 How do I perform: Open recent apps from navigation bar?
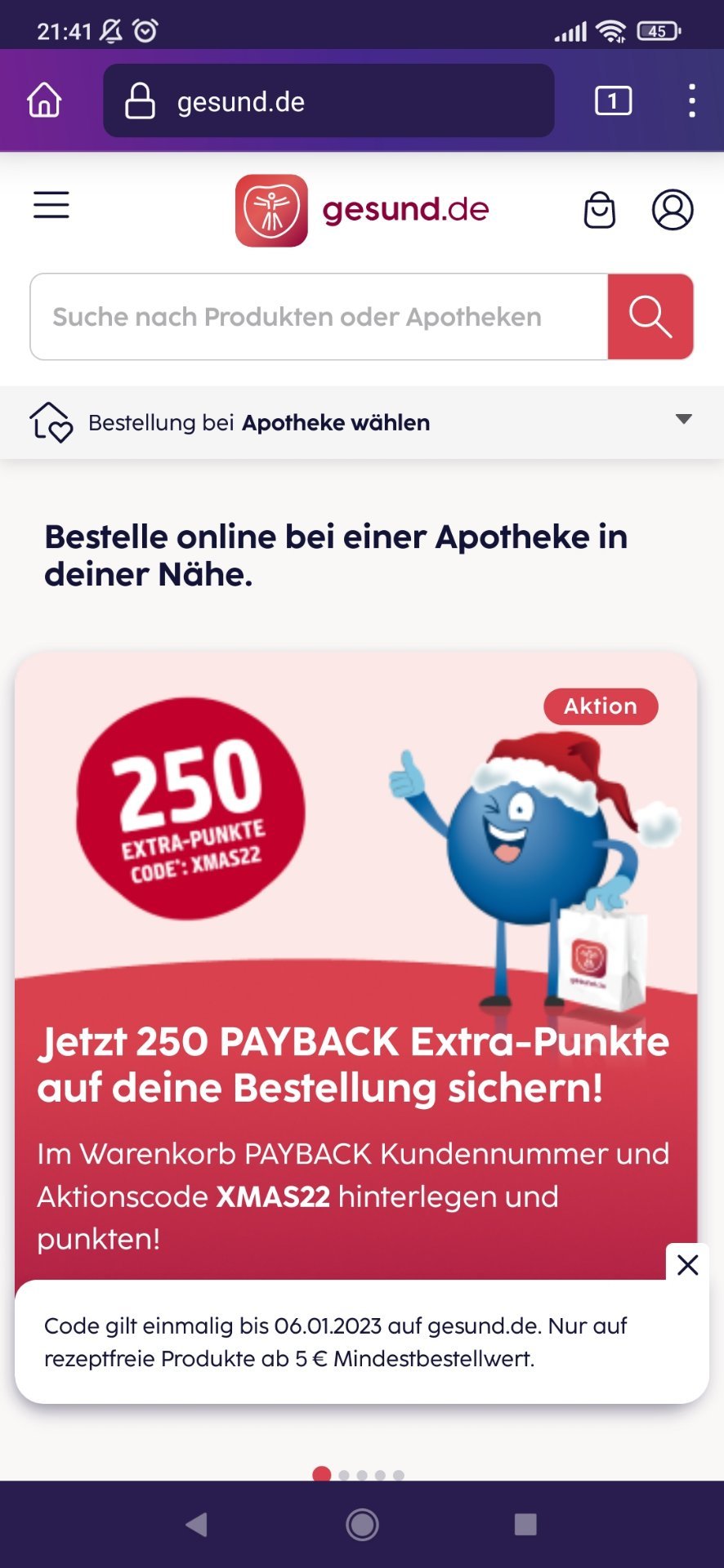(x=525, y=1524)
